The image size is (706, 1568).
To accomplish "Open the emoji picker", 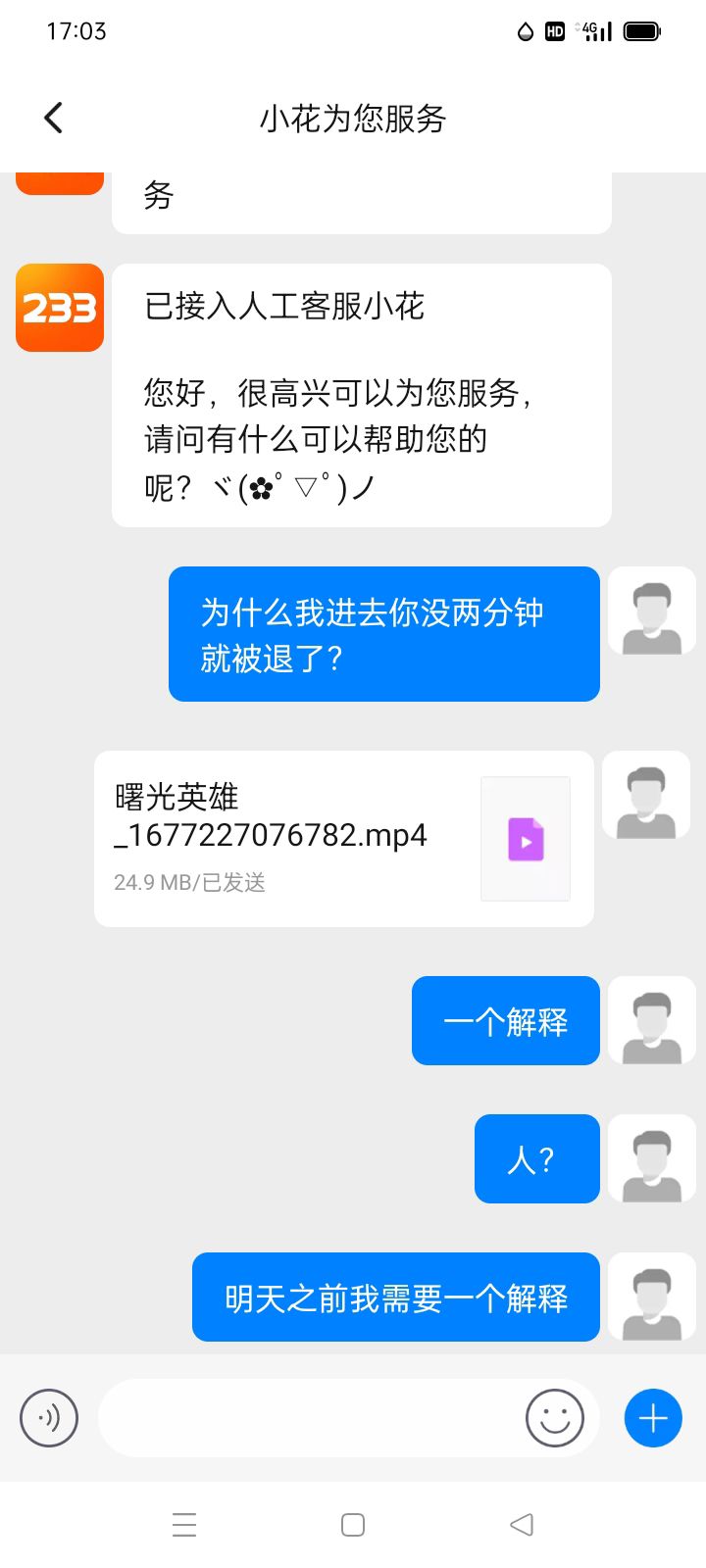I will tap(554, 1417).
